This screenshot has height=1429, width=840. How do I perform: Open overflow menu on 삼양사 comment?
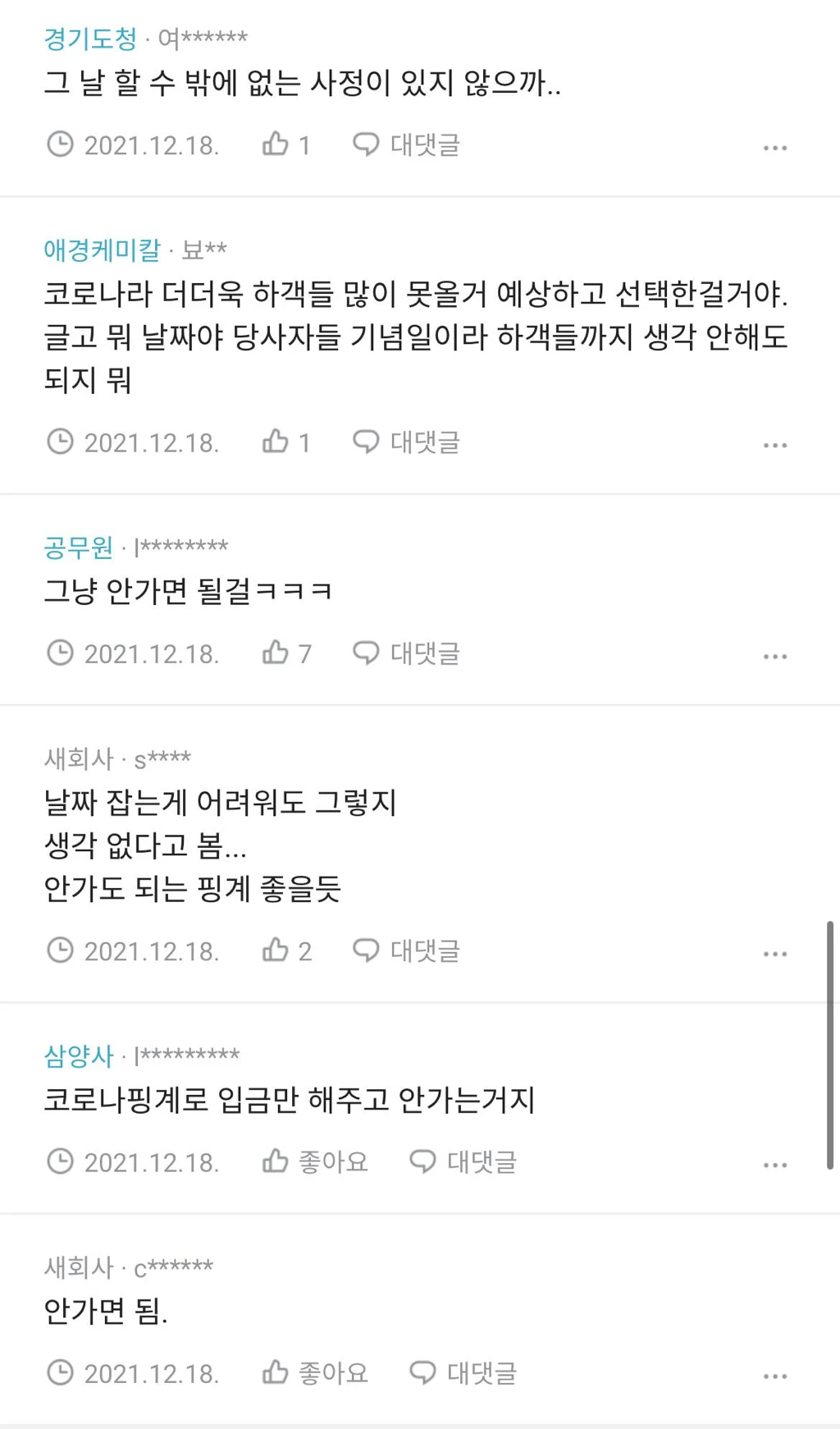774,1165
